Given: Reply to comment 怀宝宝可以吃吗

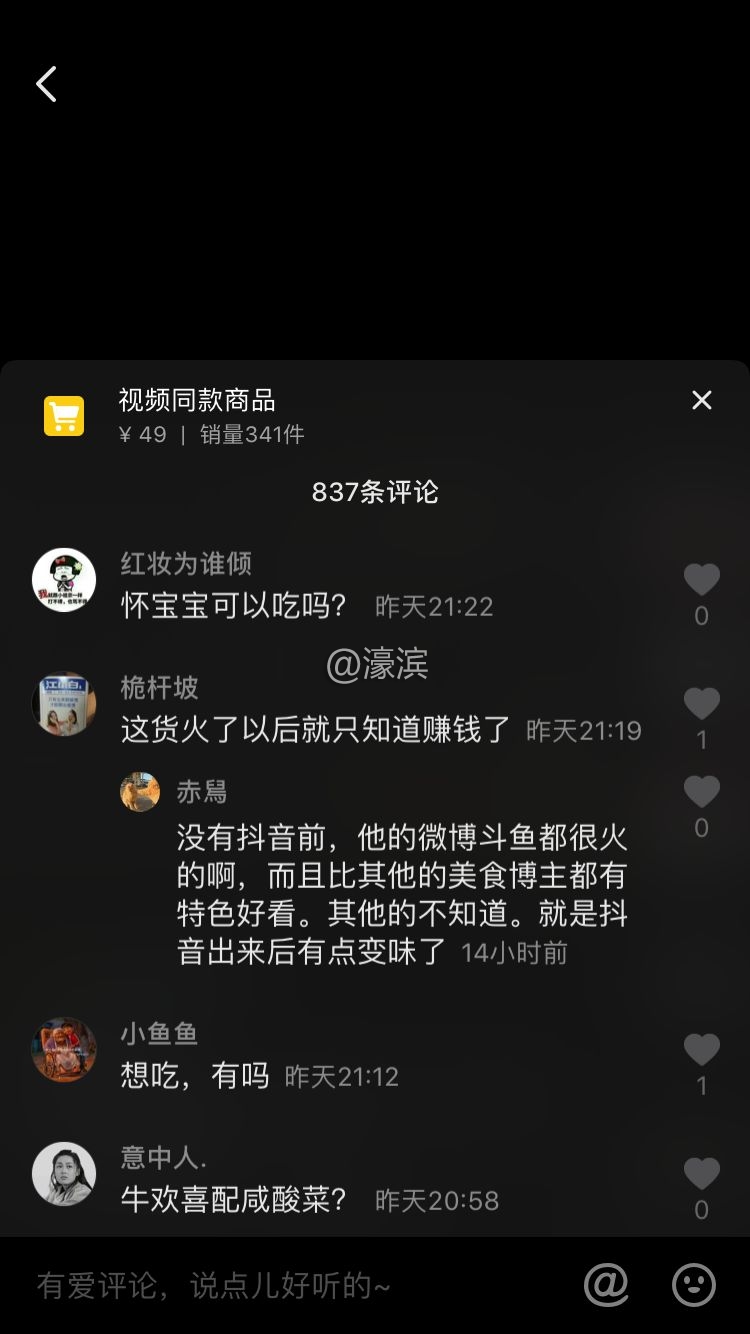Looking at the screenshot, I should coord(230,605).
